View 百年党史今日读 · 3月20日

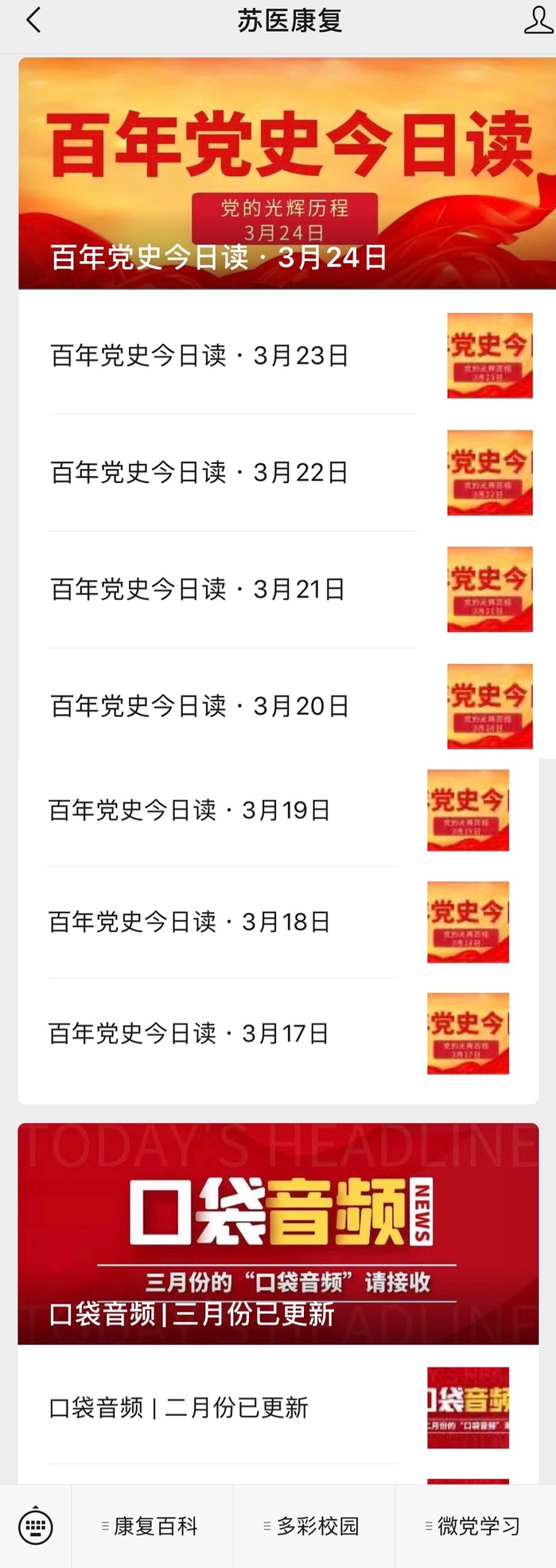point(200,706)
